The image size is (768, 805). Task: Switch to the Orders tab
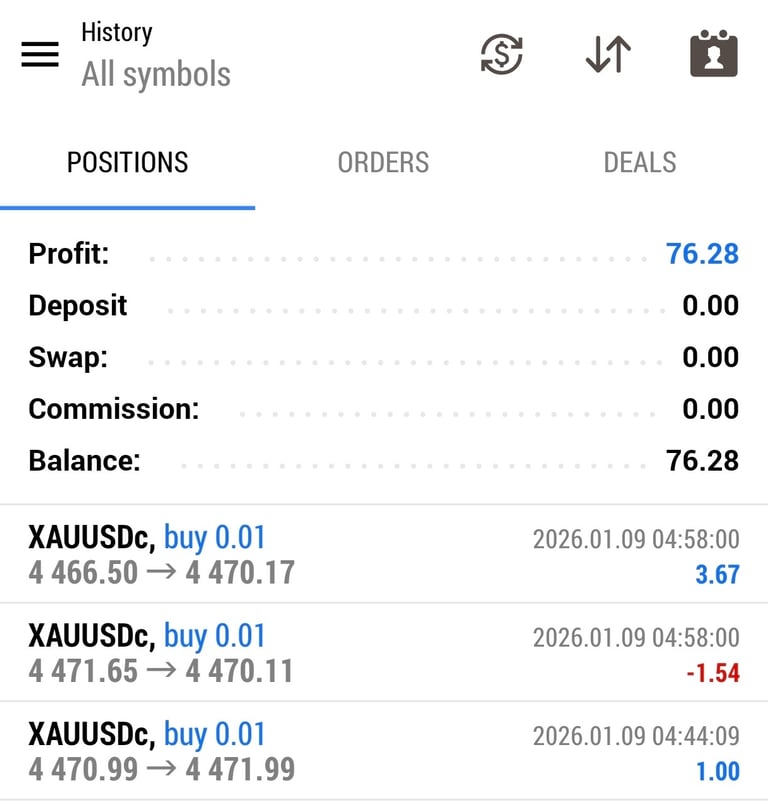tap(383, 163)
